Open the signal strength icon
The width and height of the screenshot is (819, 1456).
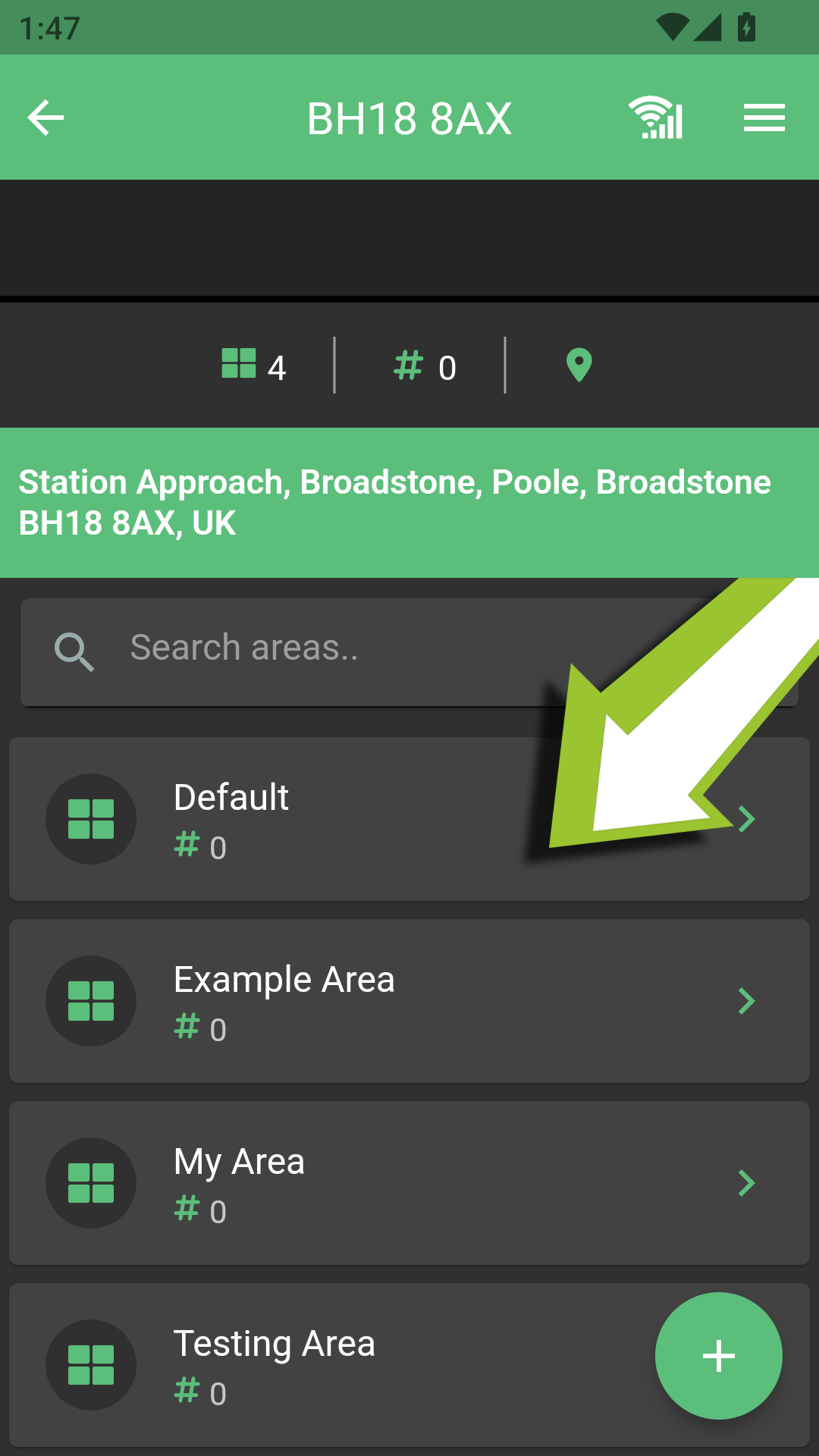point(656,118)
